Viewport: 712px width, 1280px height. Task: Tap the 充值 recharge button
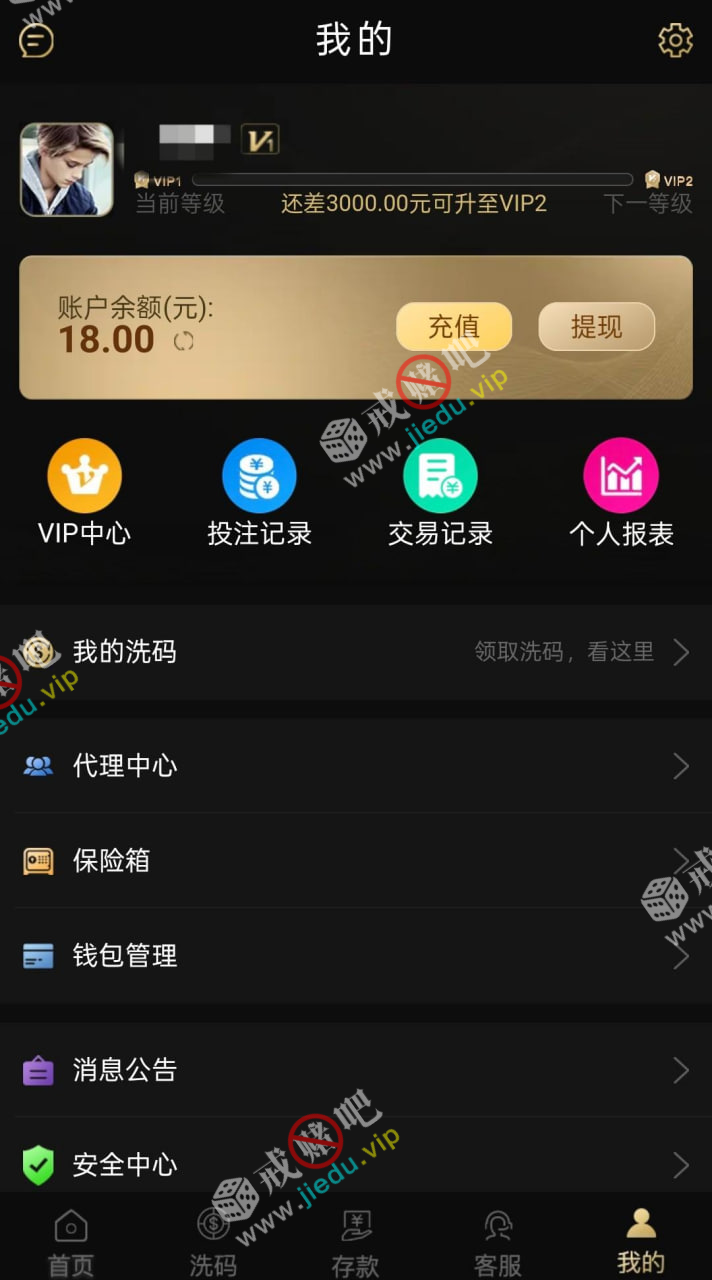click(x=454, y=327)
